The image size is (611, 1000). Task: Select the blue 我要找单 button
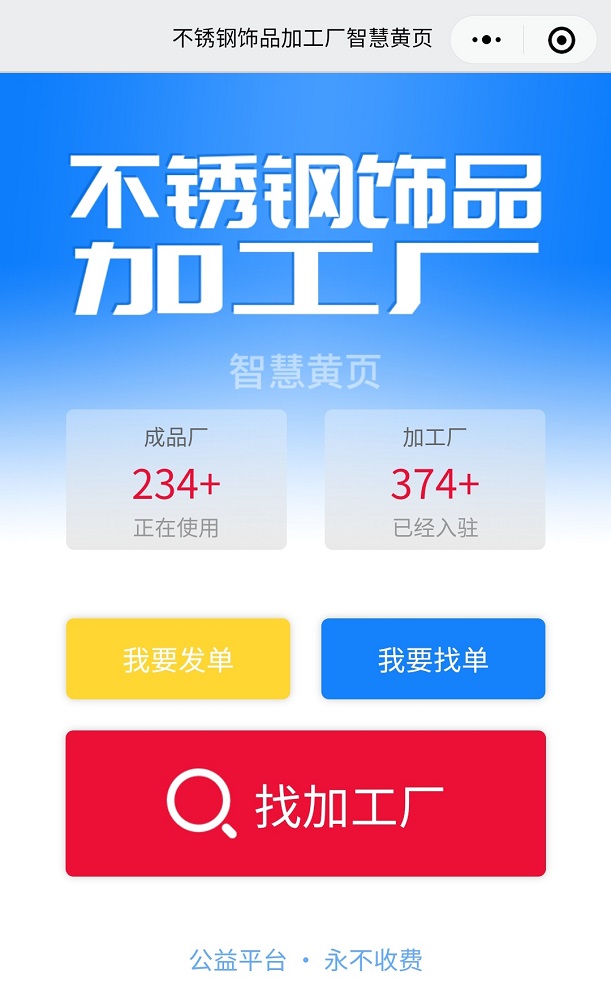(x=433, y=659)
